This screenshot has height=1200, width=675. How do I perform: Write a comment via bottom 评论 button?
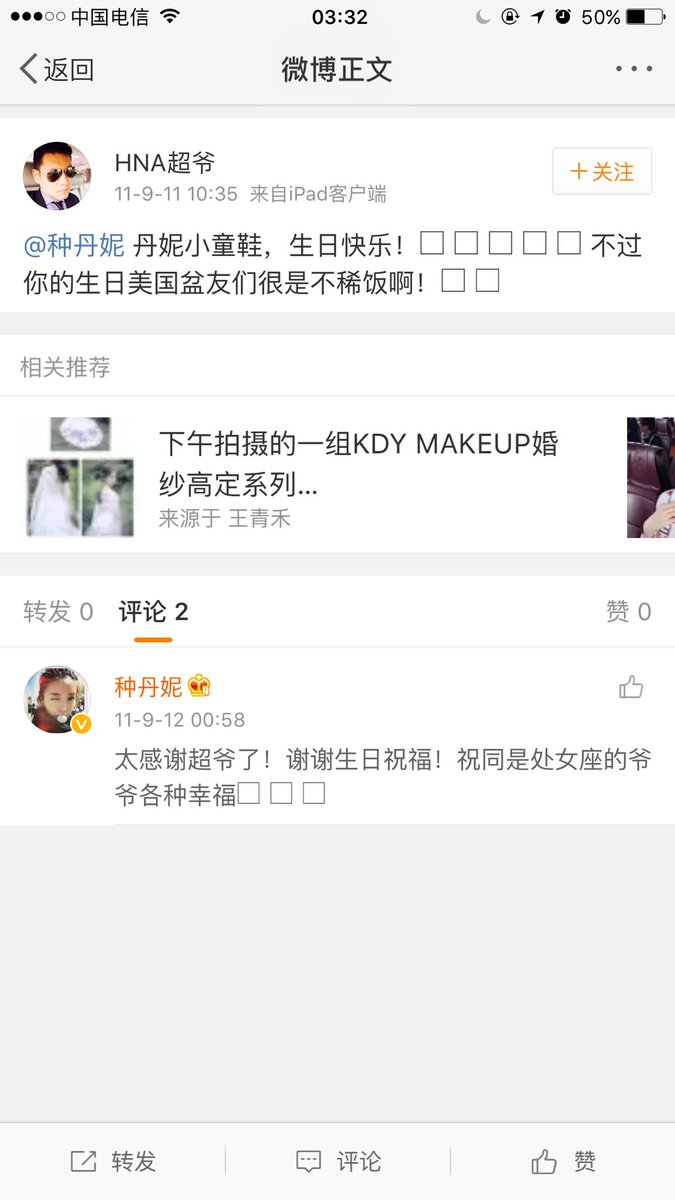pos(338,1161)
